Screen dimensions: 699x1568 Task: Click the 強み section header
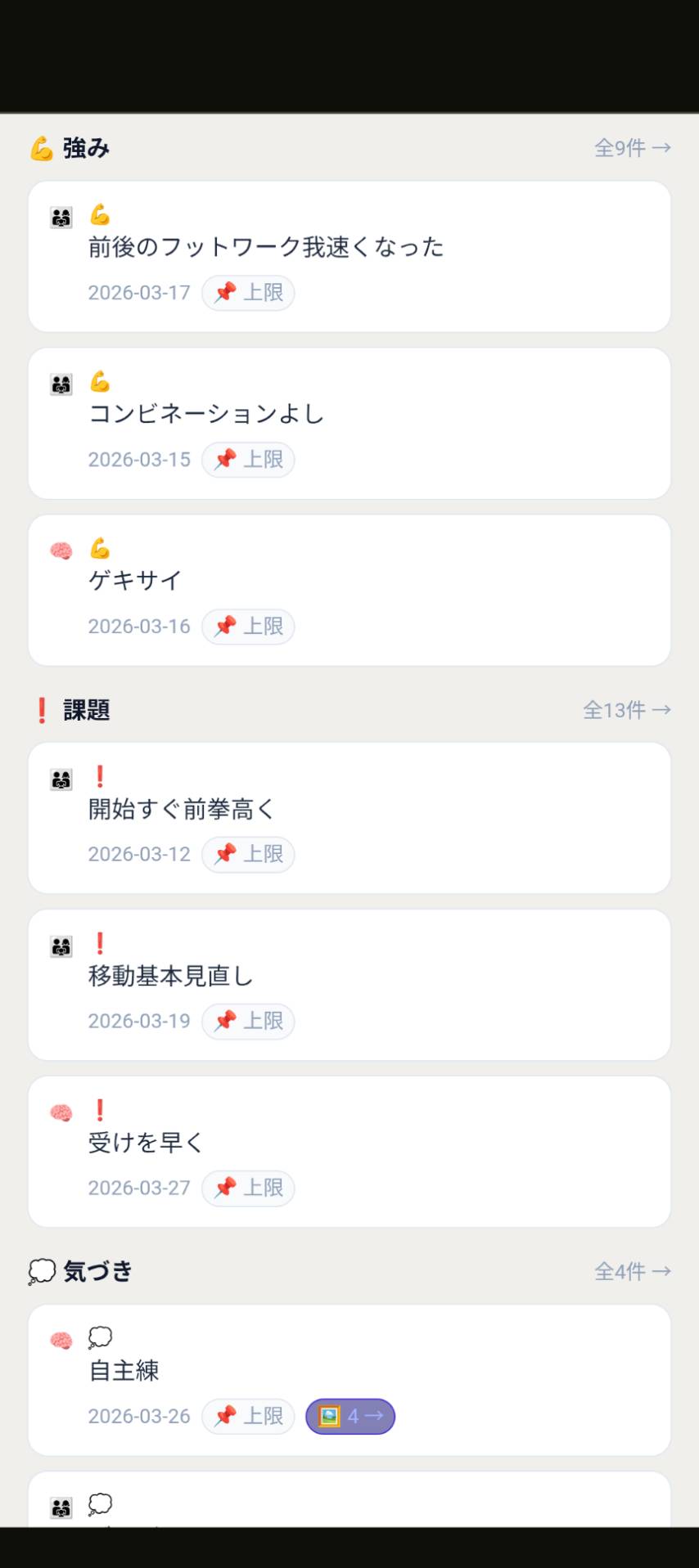[84, 147]
